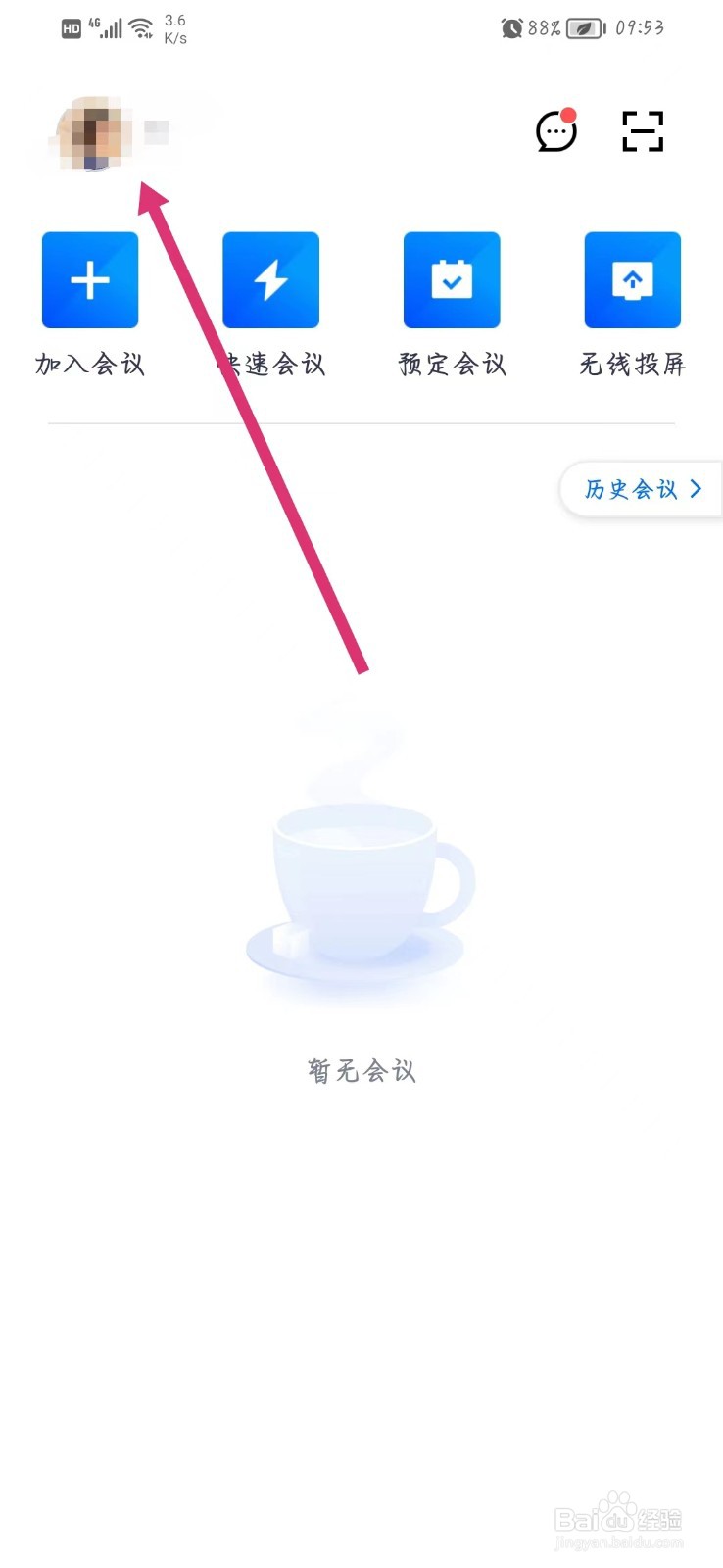Tap the power-saving leaf icon near battery
This screenshot has width=723, height=1568.
pos(585,28)
